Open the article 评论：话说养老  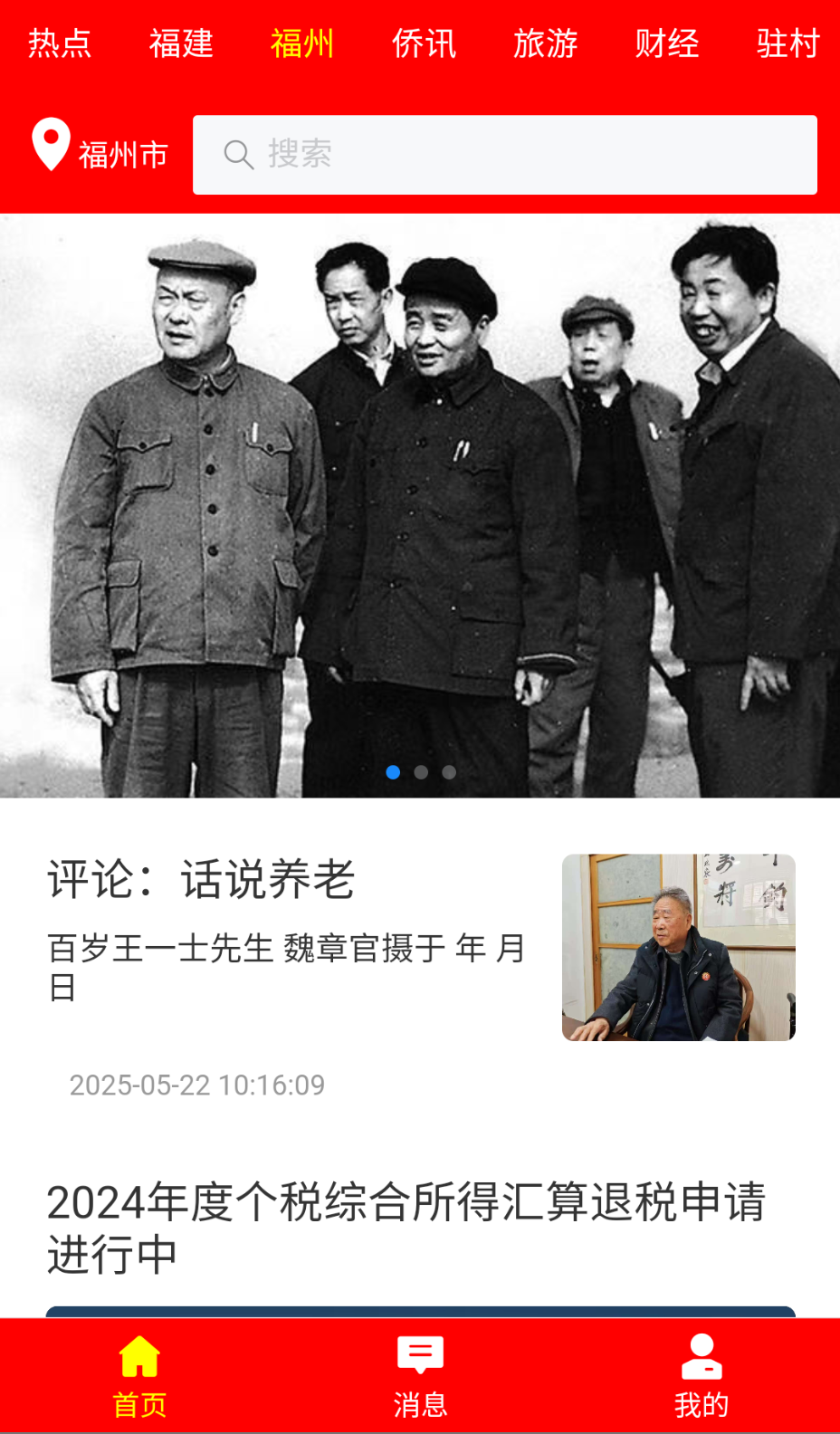(201, 879)
